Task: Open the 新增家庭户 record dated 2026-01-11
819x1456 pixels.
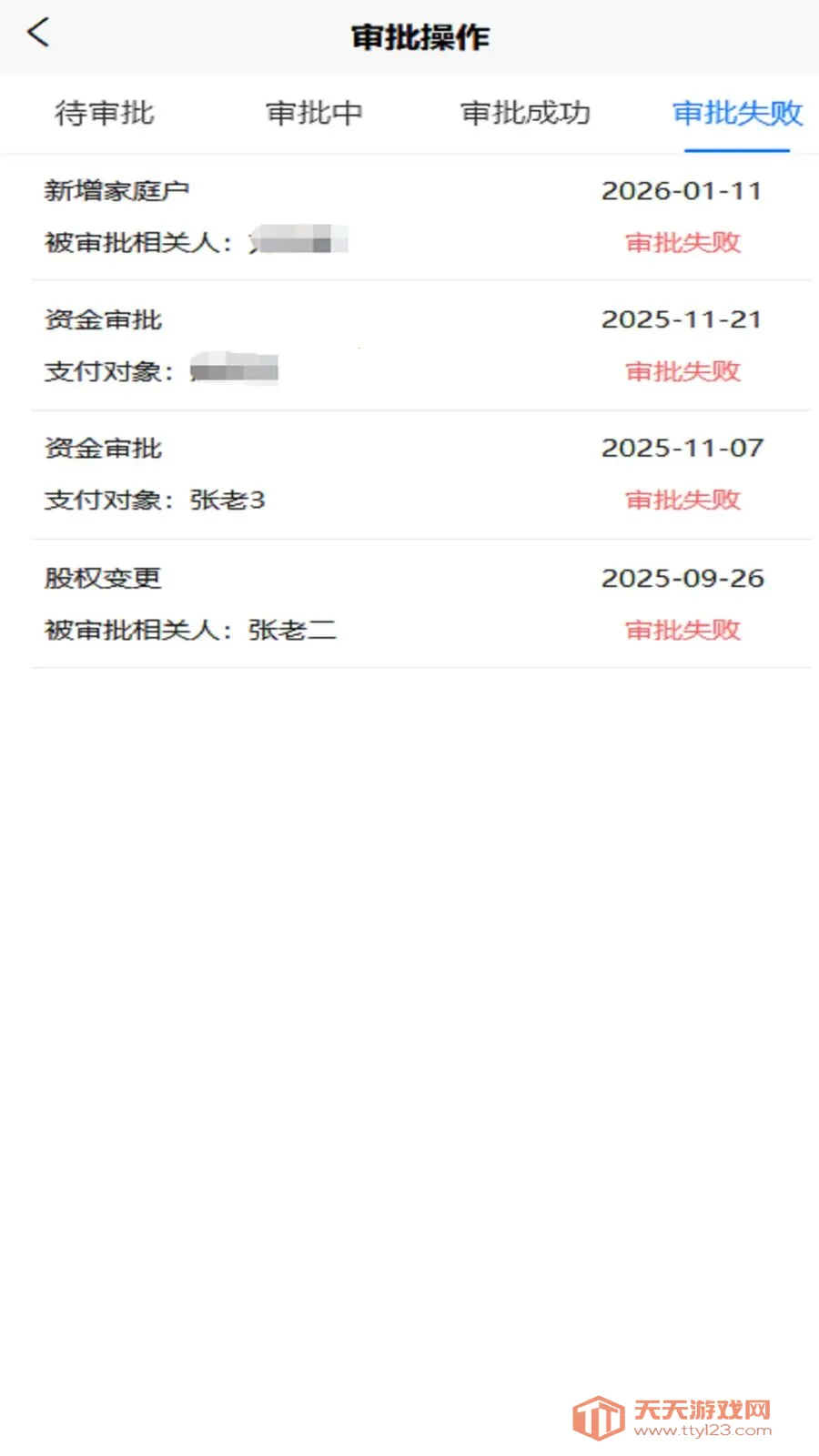Action: [x=421, y=217]
